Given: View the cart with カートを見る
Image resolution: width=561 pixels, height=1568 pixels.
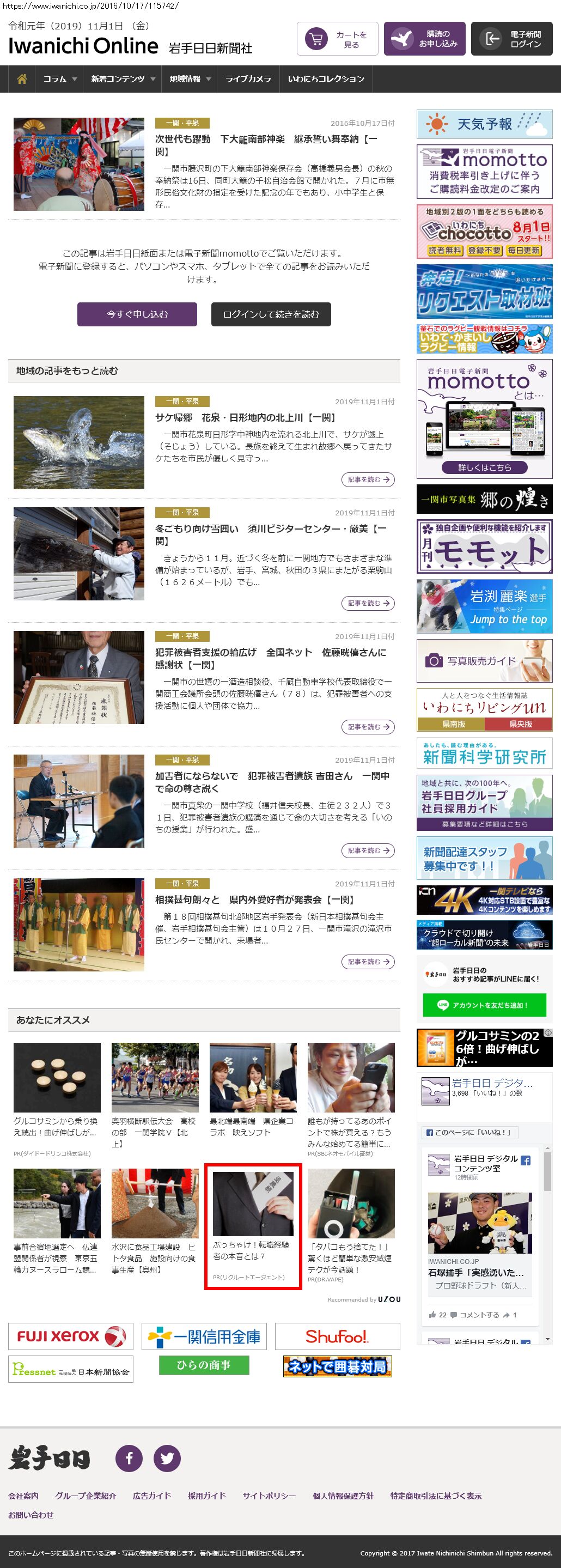Looking at the screenshot, I should 338,40.
